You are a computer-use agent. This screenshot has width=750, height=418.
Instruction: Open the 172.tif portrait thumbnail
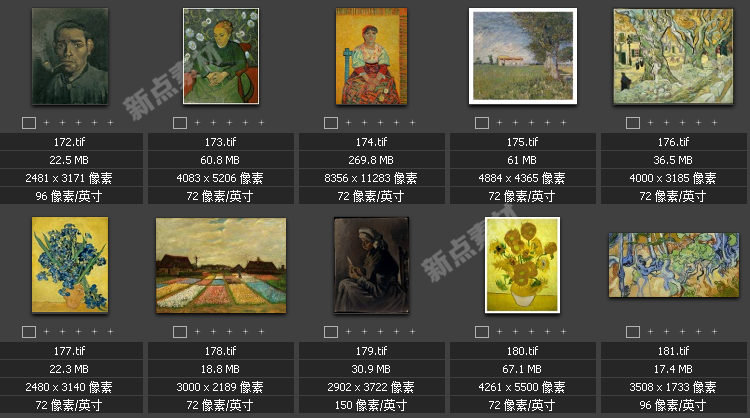click(x=70, y=56)
